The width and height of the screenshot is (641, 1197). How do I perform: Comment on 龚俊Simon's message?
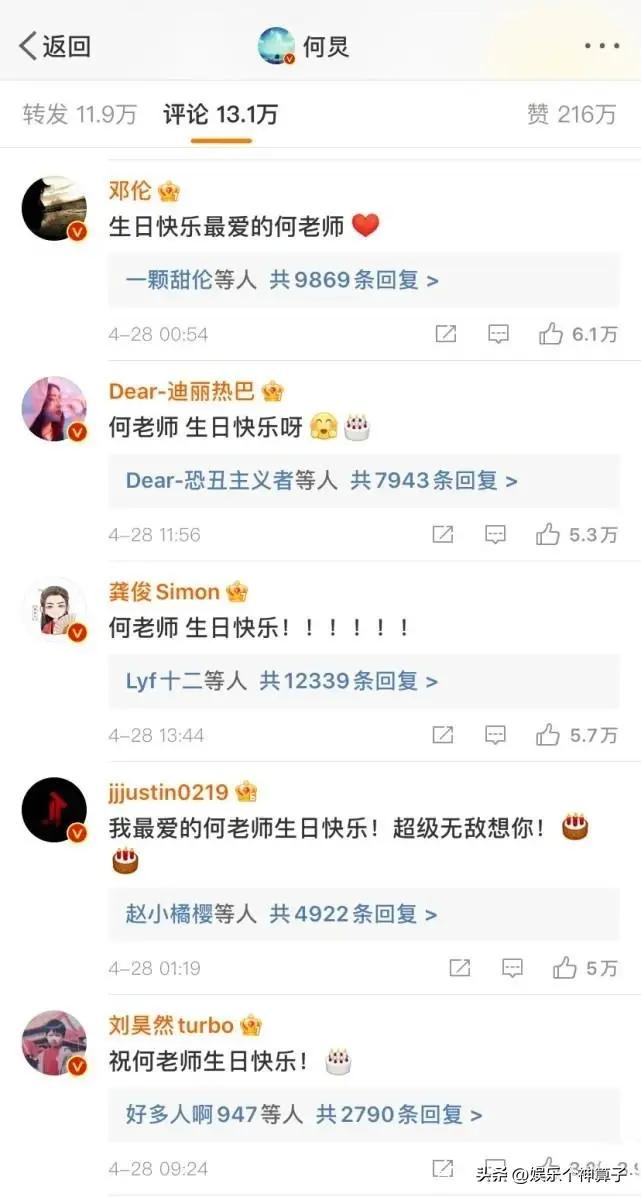[x=495, y=735]
